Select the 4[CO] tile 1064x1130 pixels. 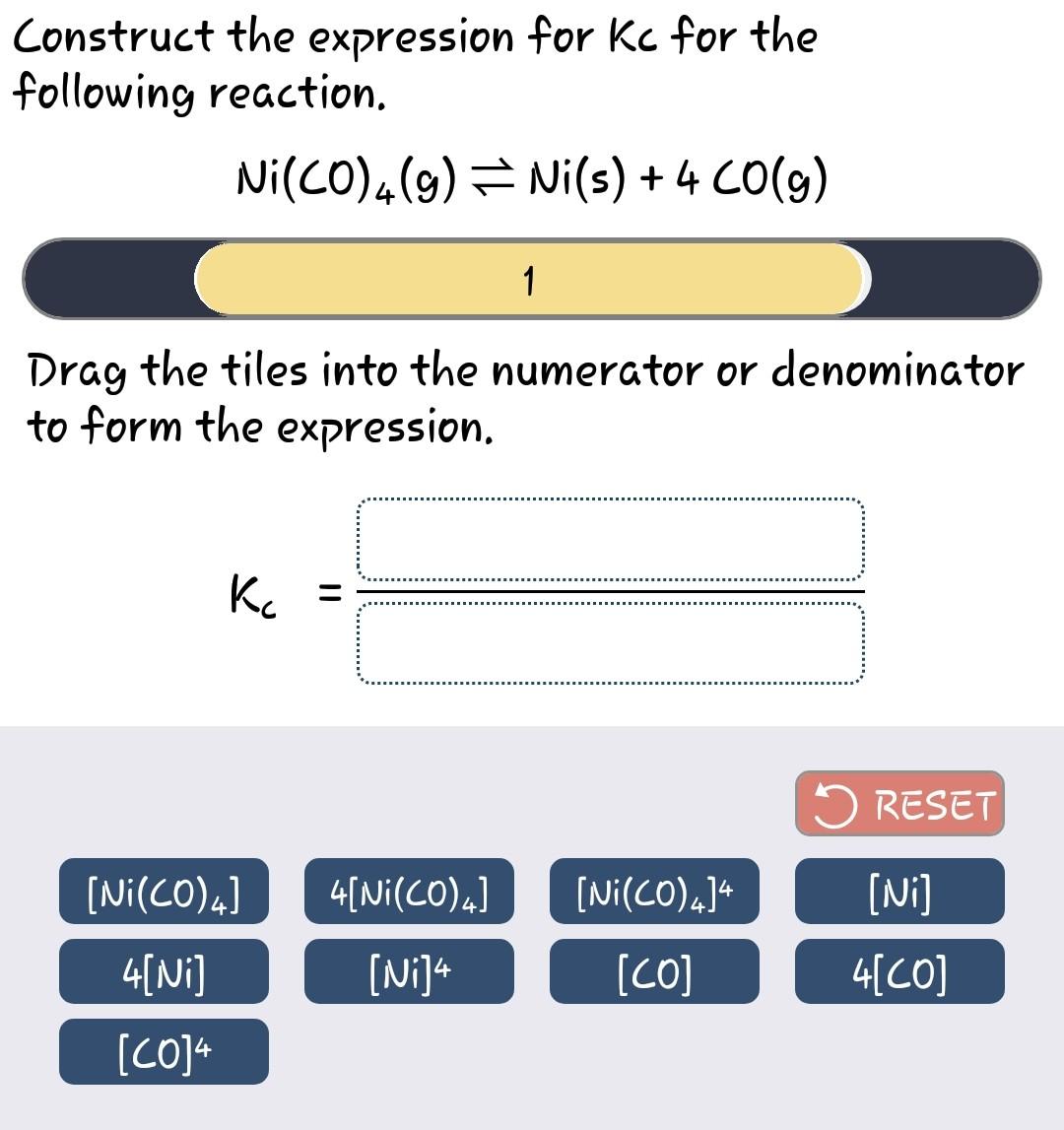898,973
